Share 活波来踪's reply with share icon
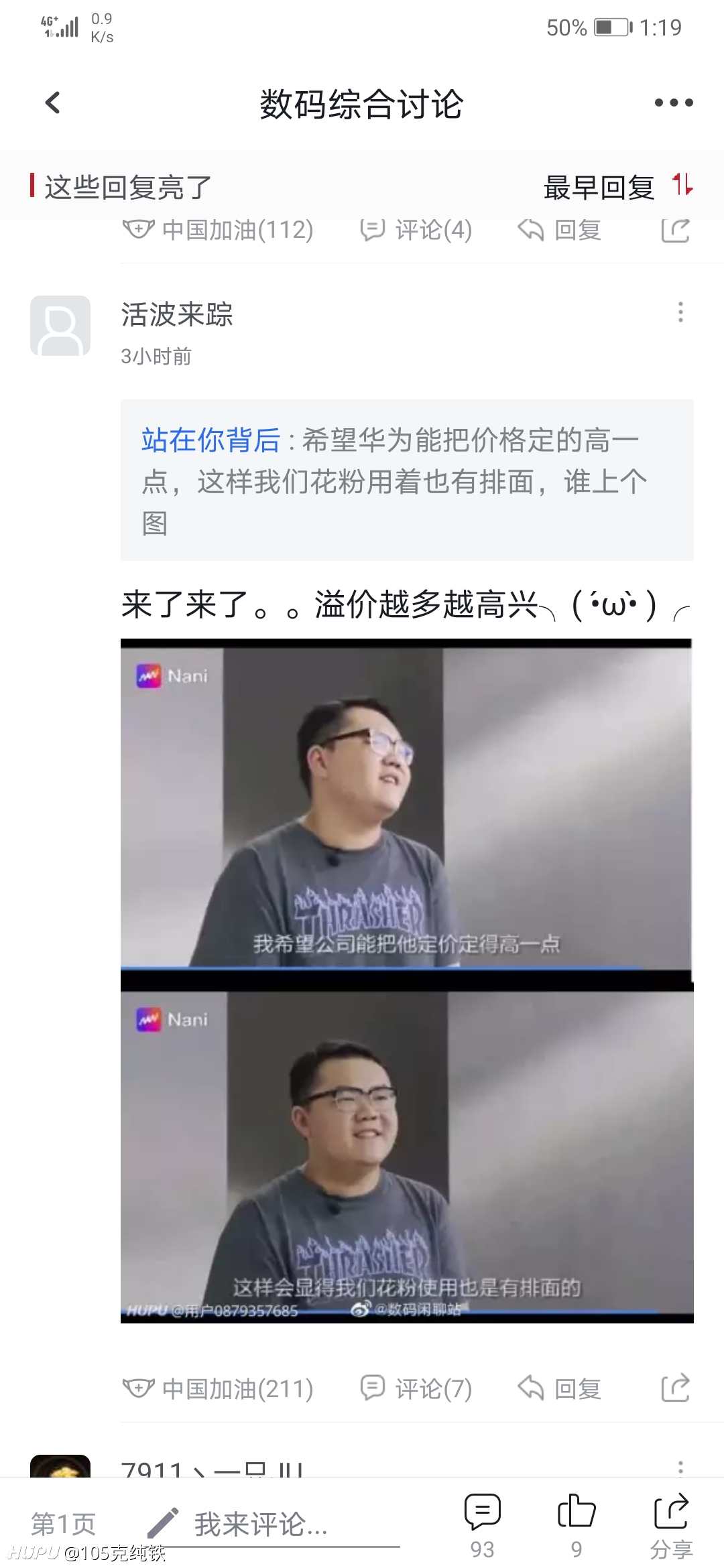The width and height of the screenshot is (724, 1568). pyautogui.click(x=675, y=1388)
